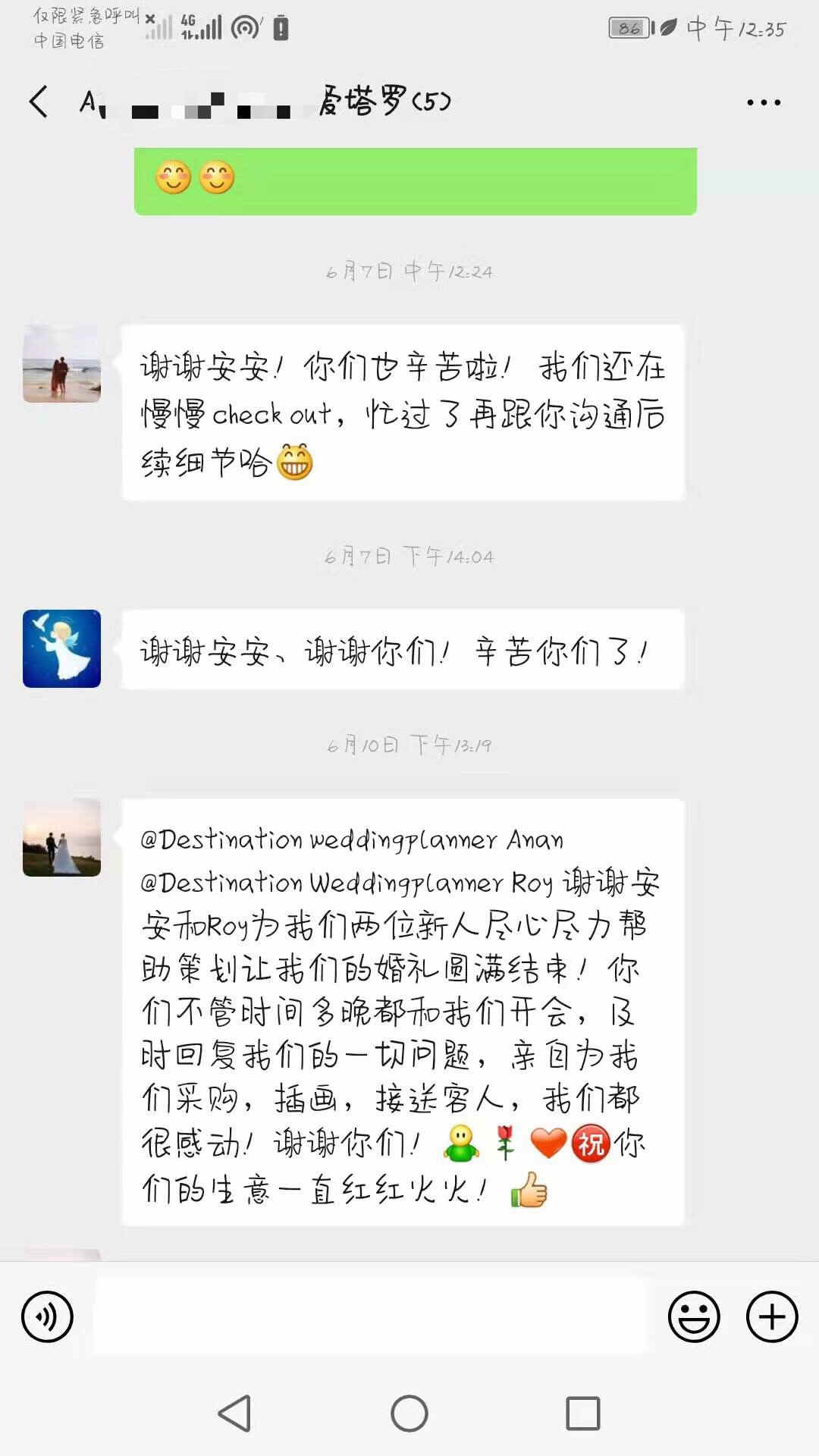The height and width of the screenshot is (1456, 819).
Task: Switch to voice message input
Action: click(x=48, y=1317)
